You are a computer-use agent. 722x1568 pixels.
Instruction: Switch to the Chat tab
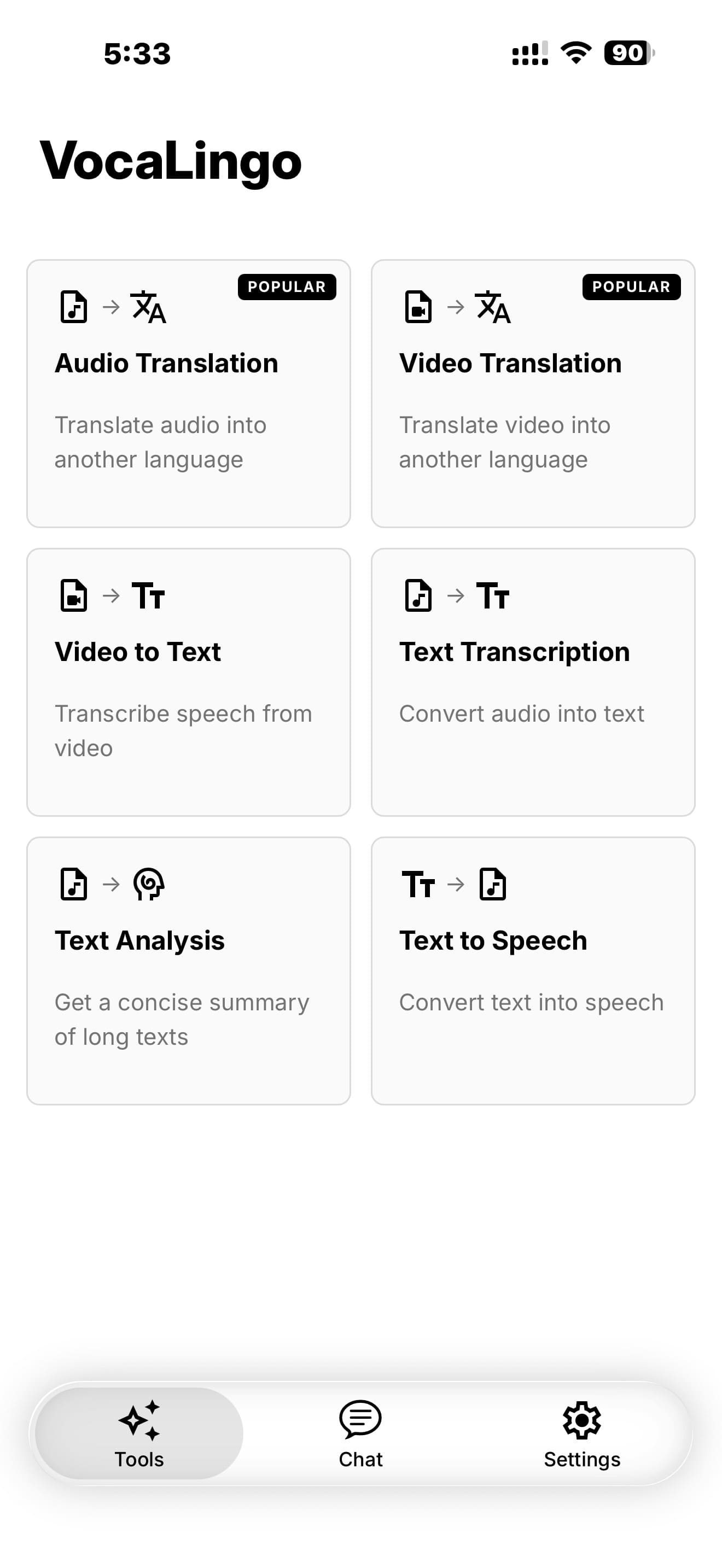tap(360, 1434)
